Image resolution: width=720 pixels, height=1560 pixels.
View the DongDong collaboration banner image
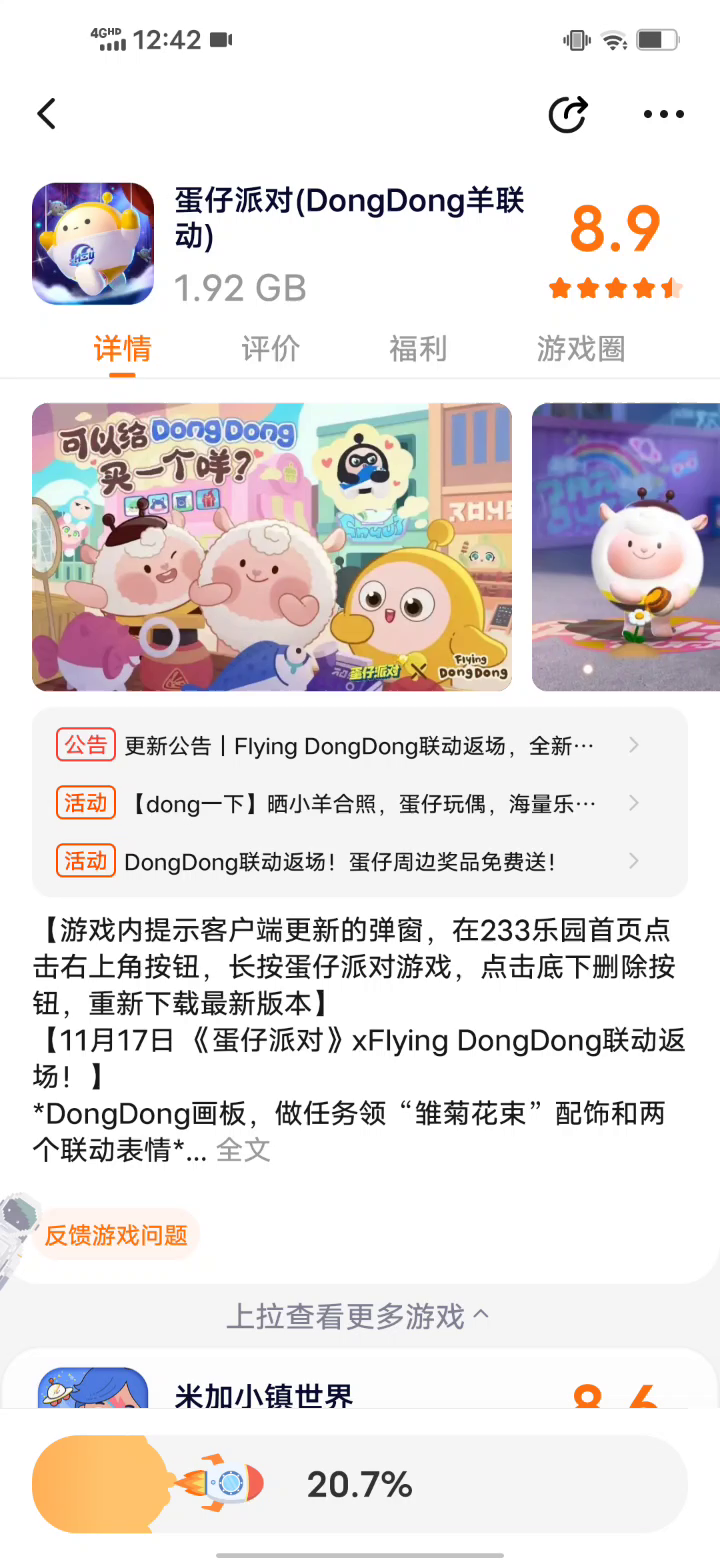[x=272, y=547]
